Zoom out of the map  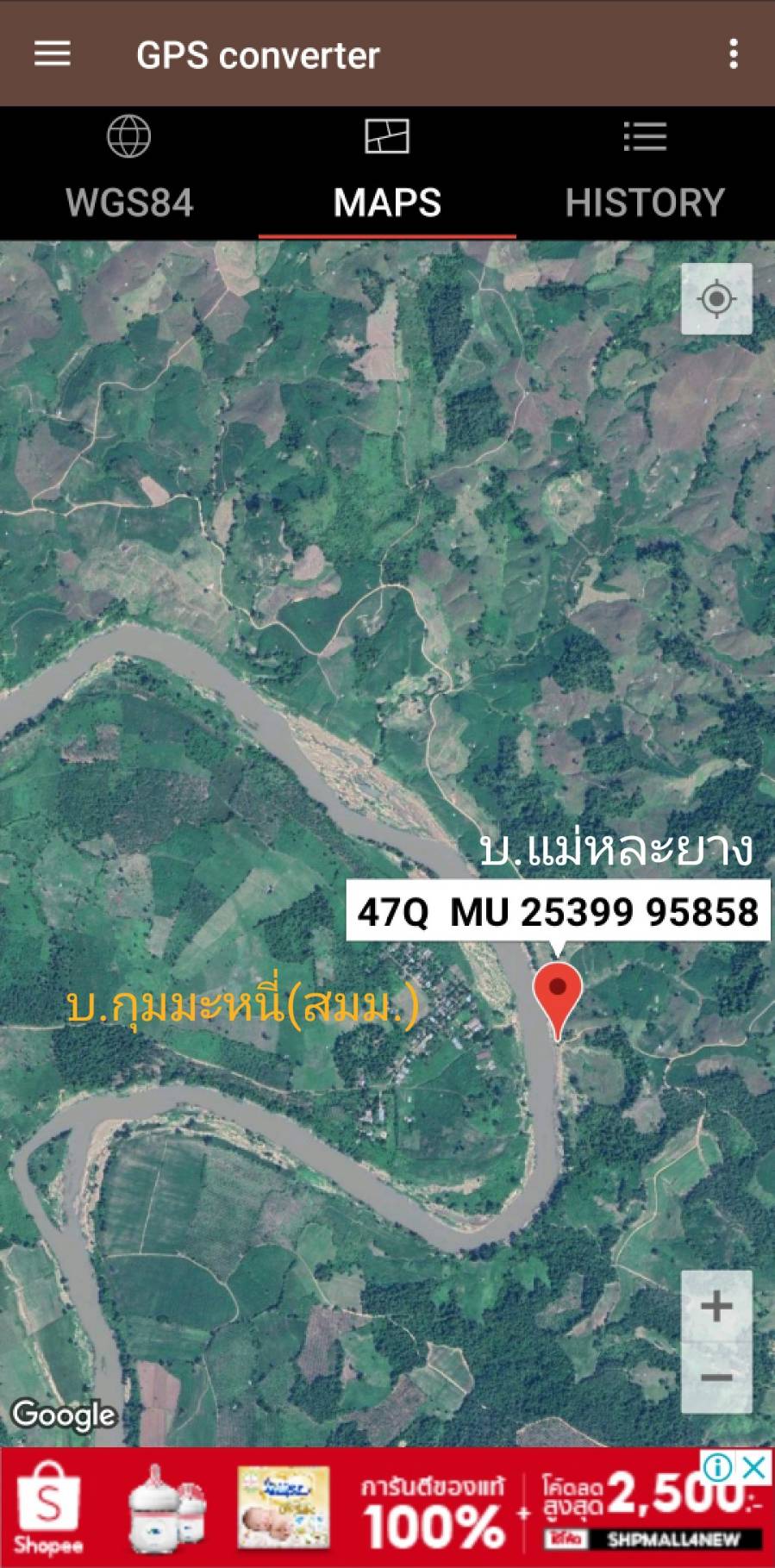pyautogui.click(x=716, y=1377)
